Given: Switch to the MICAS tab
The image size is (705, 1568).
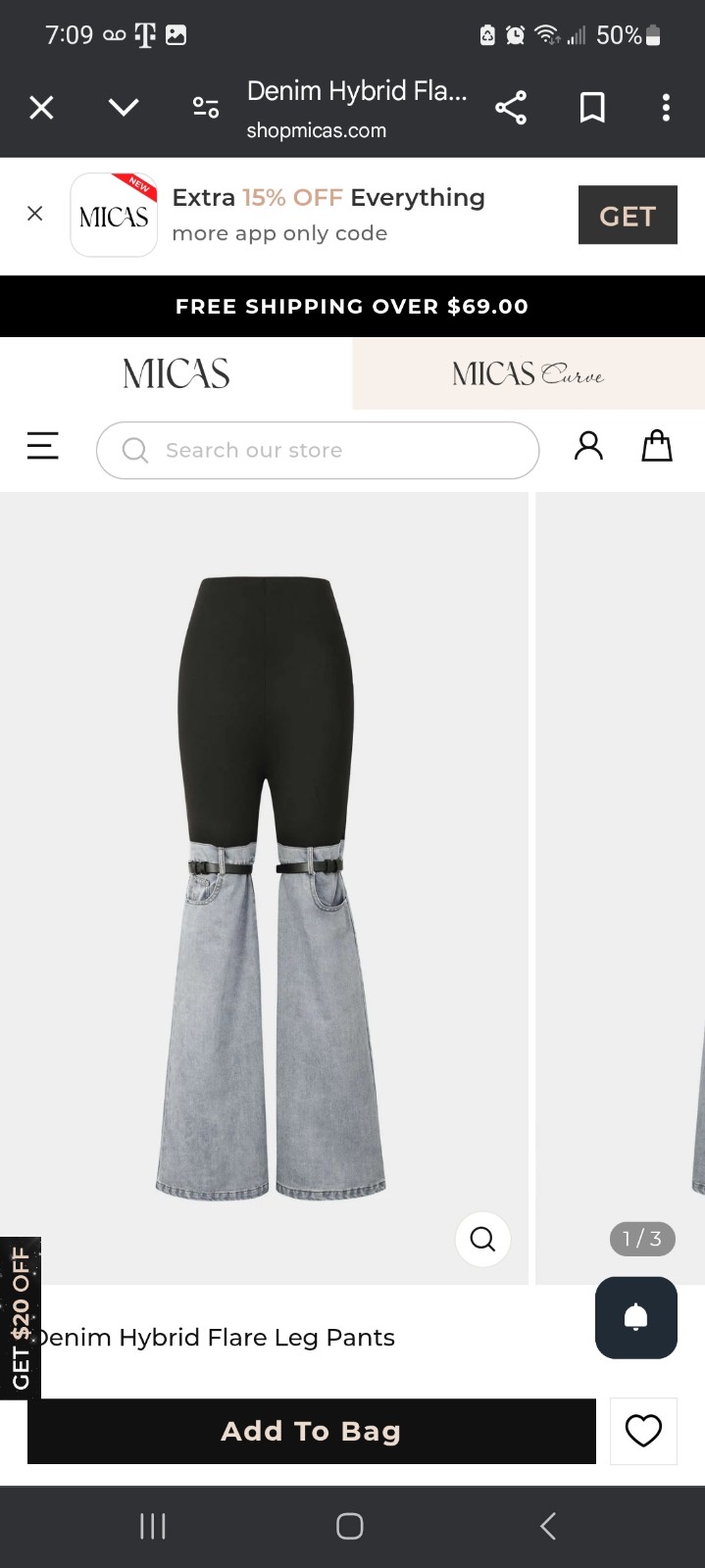Looking at the screenshot, I should 176,373.
